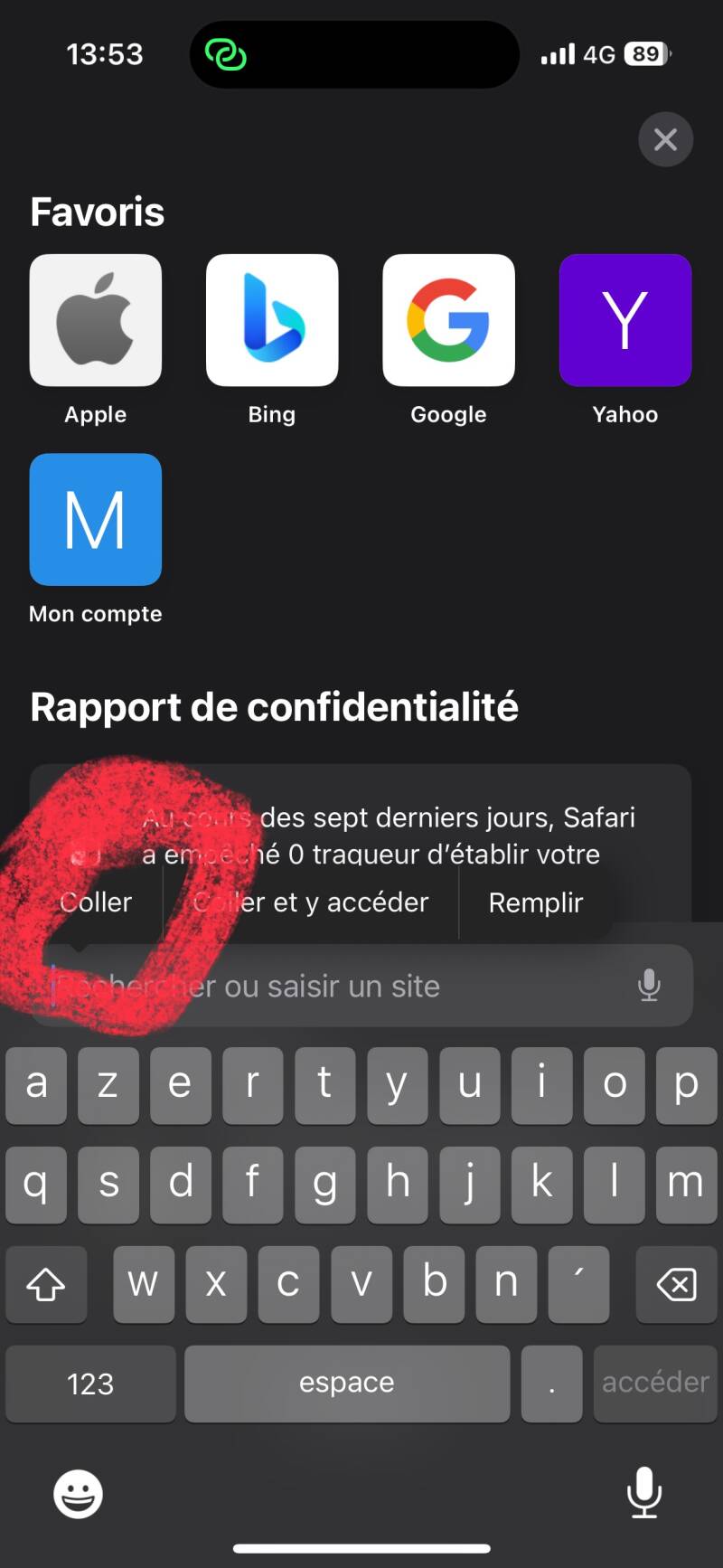723x1568 pixels.
Task: Switch keyboard to 123 numbers
Action: pos(90,1384)
